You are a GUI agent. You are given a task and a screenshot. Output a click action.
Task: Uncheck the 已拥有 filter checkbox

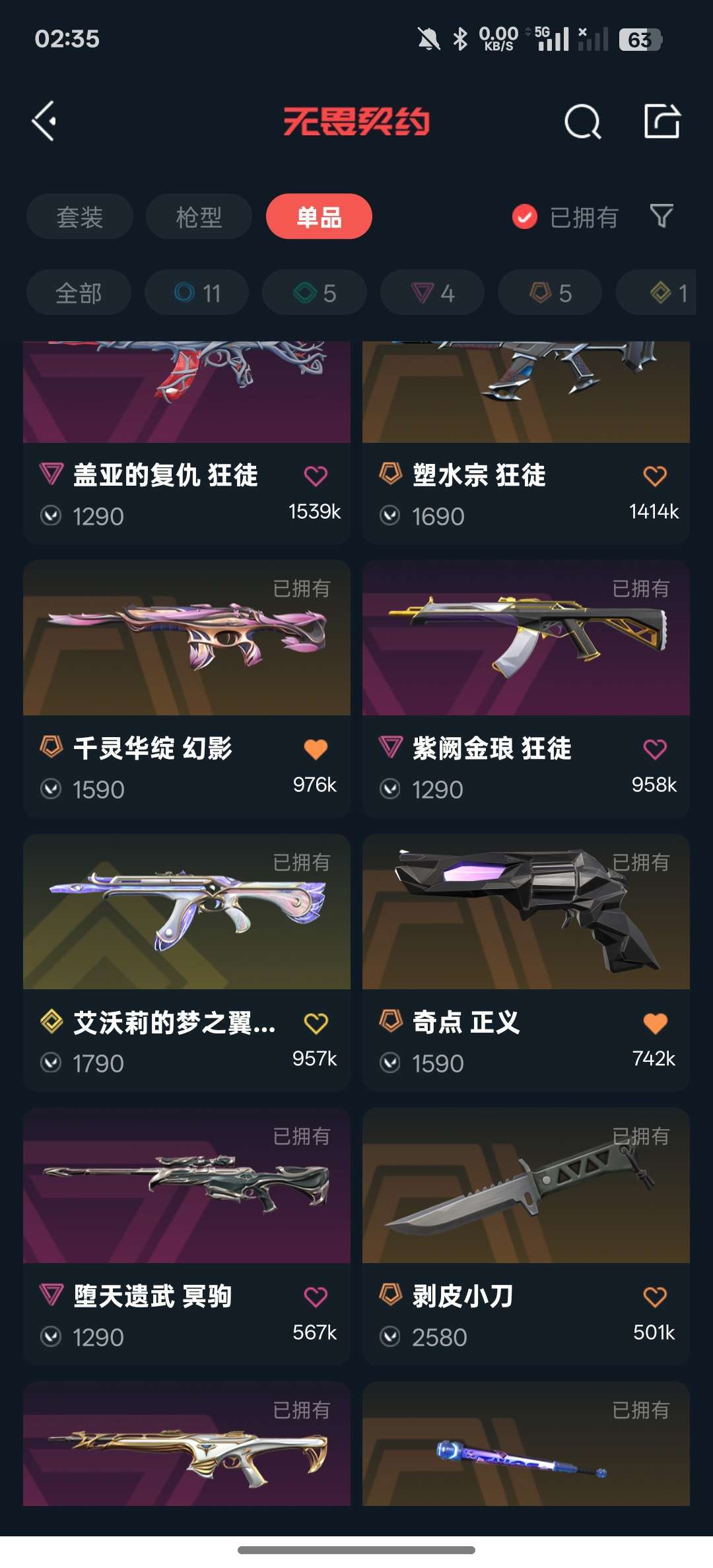[525, 216]
